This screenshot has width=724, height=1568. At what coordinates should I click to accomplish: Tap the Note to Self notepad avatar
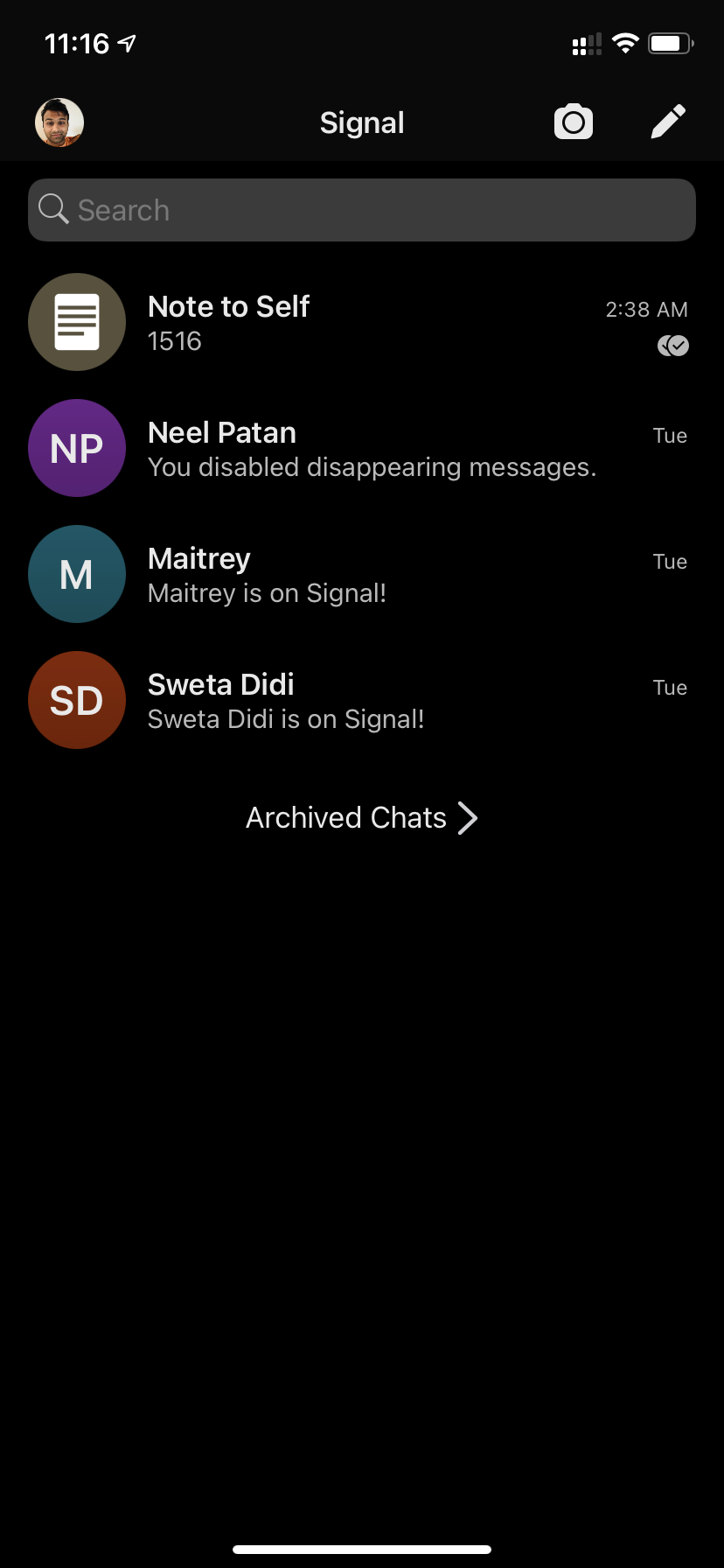click(x=77, y=322)
